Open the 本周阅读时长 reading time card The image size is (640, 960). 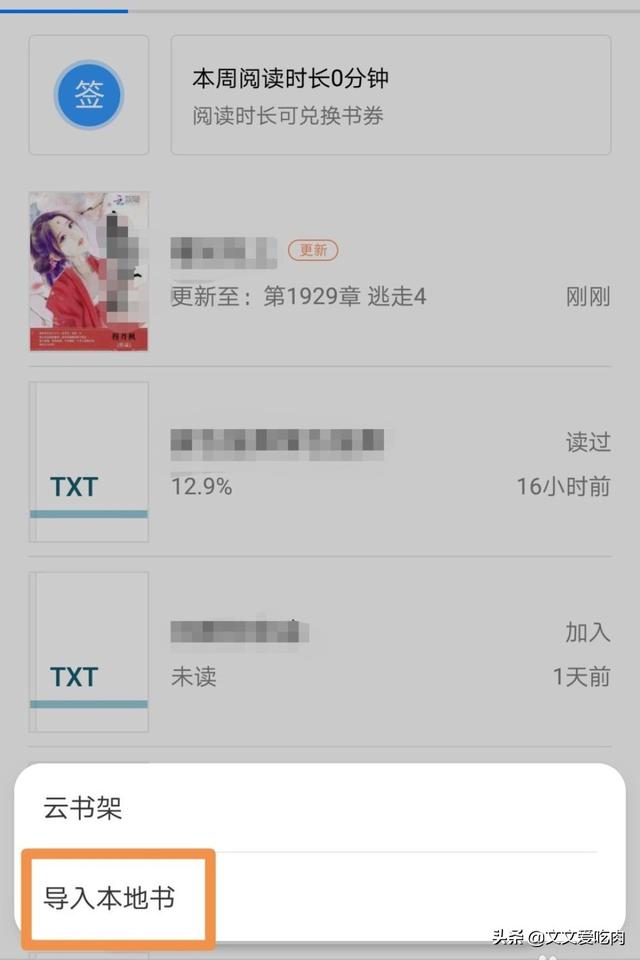click(x=390, y=96)
